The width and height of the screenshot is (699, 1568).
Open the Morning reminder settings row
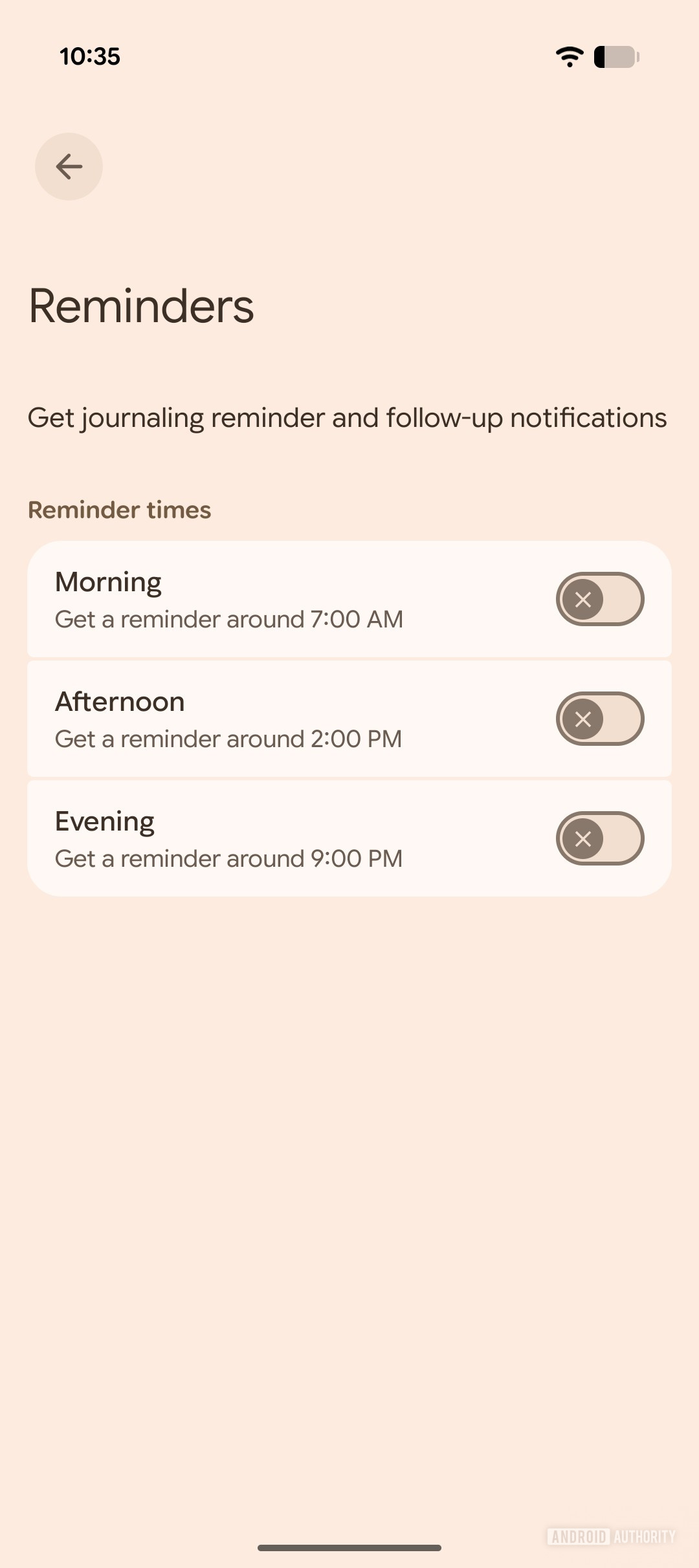click(259, 599)
